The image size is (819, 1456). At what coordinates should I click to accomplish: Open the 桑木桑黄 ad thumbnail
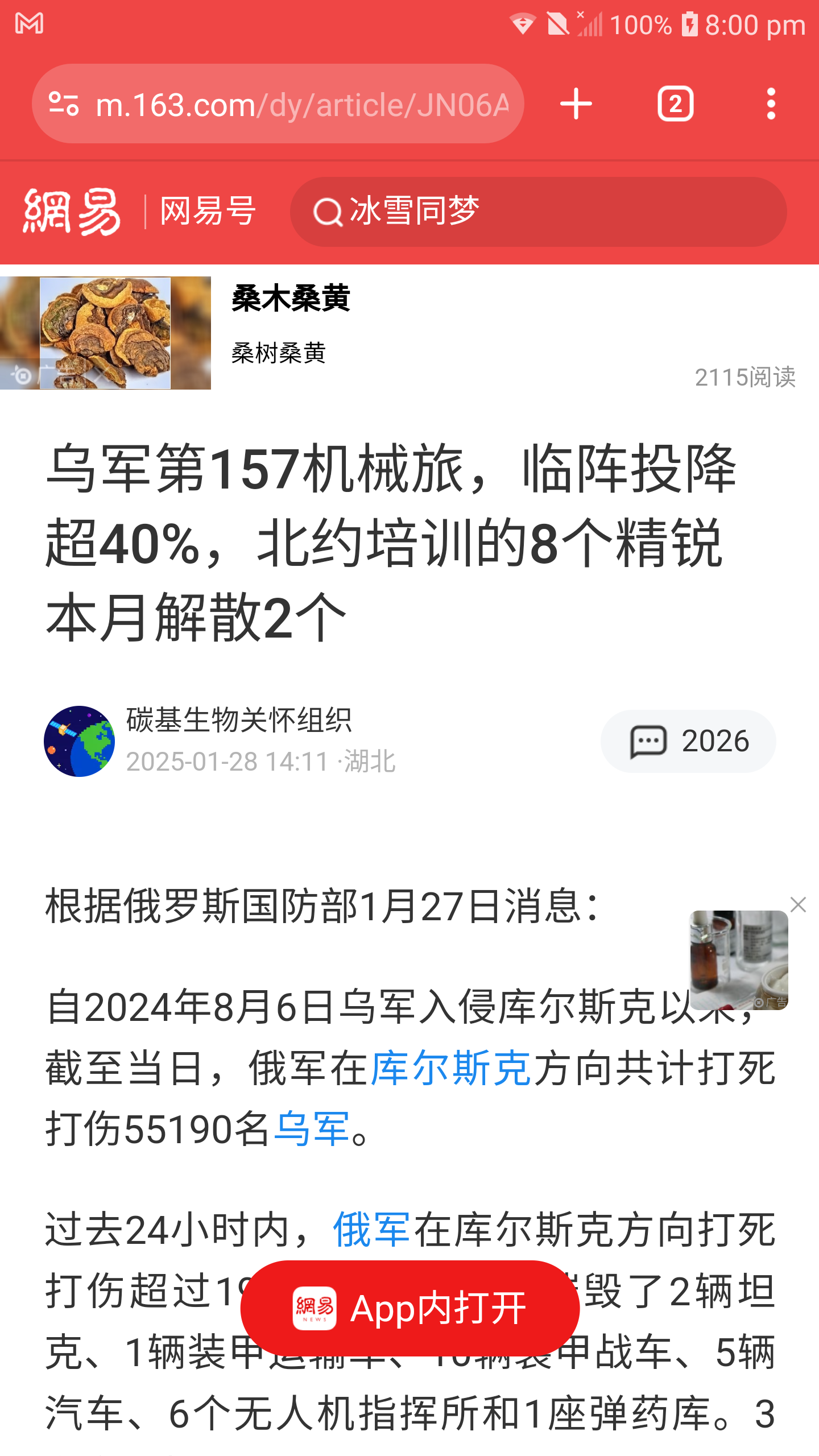coord(106,333)
